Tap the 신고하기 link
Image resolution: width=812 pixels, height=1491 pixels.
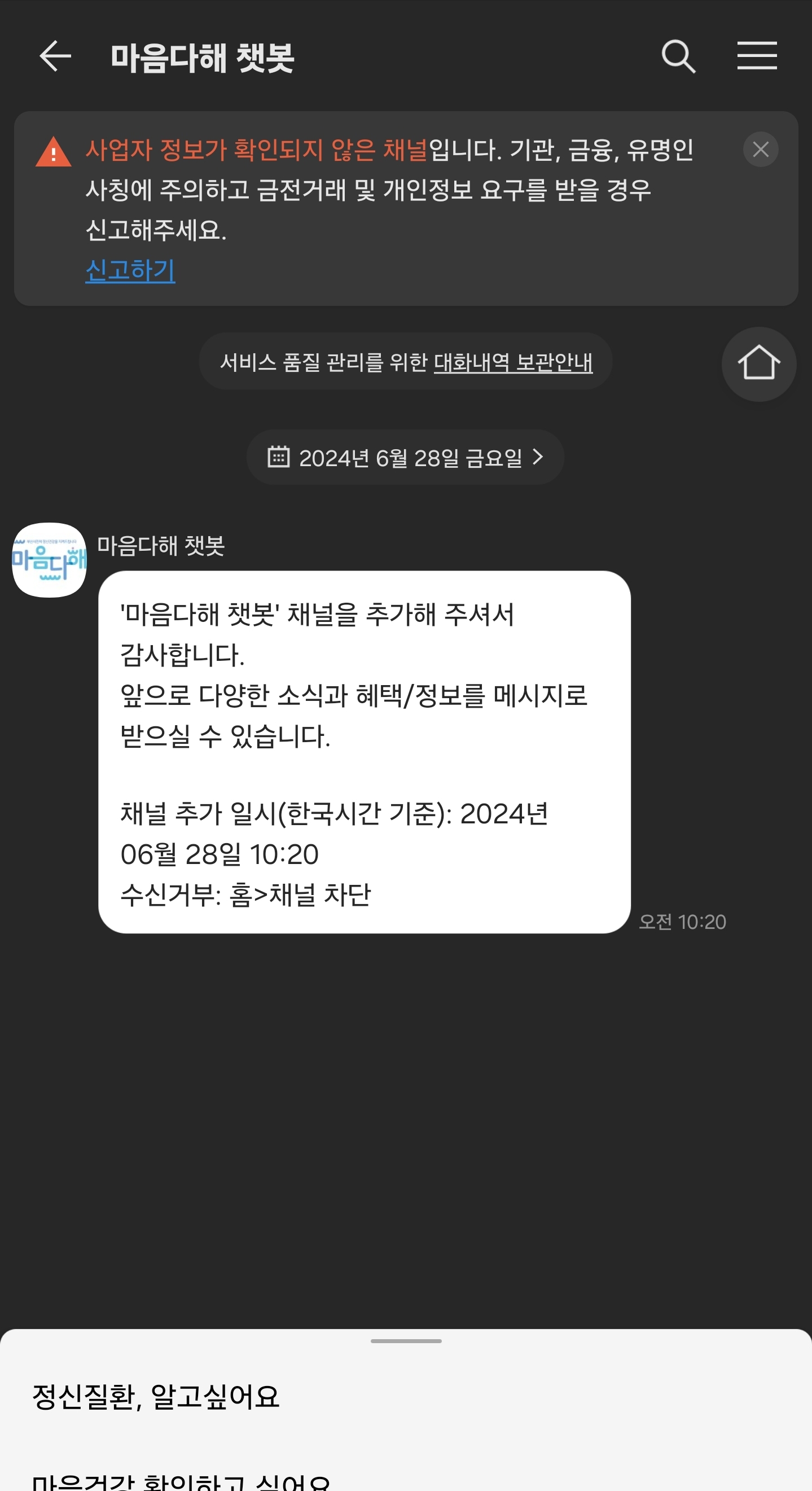tap(130, 270)
